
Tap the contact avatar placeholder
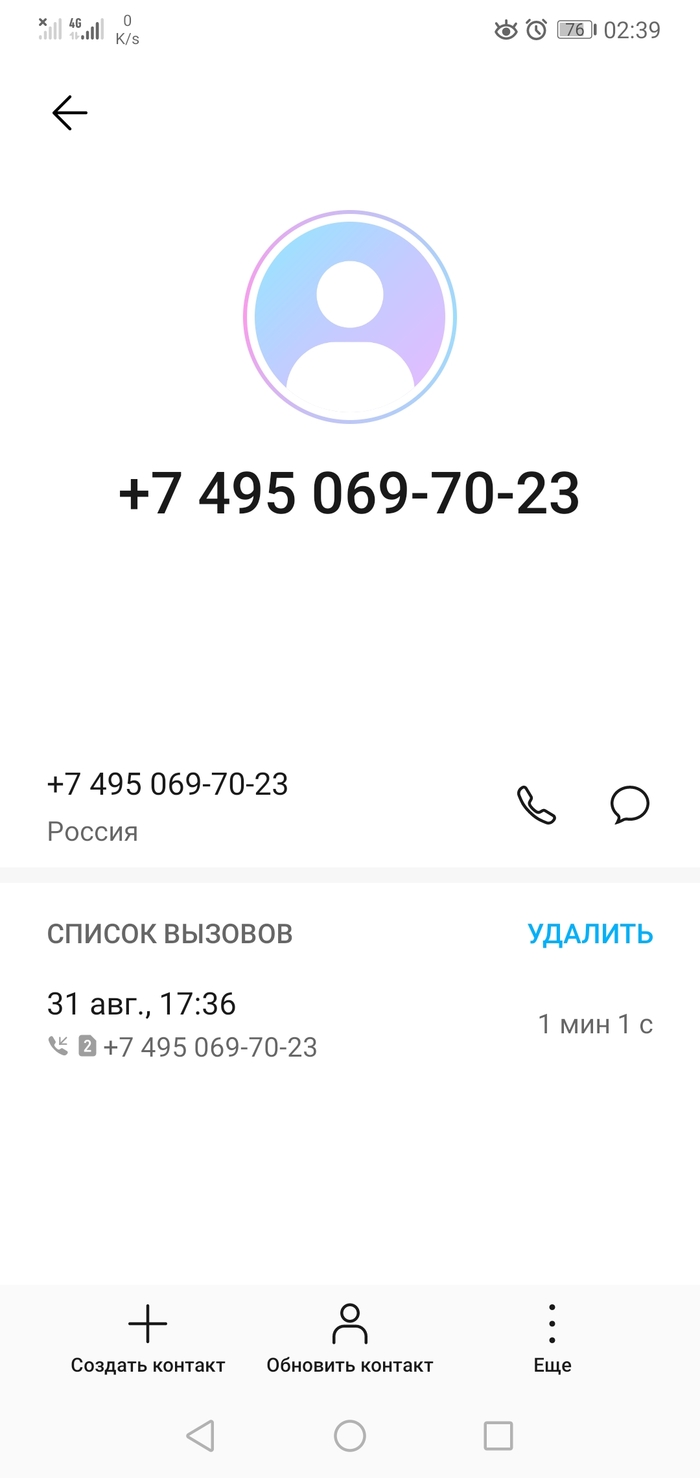(x=350, y=317)
